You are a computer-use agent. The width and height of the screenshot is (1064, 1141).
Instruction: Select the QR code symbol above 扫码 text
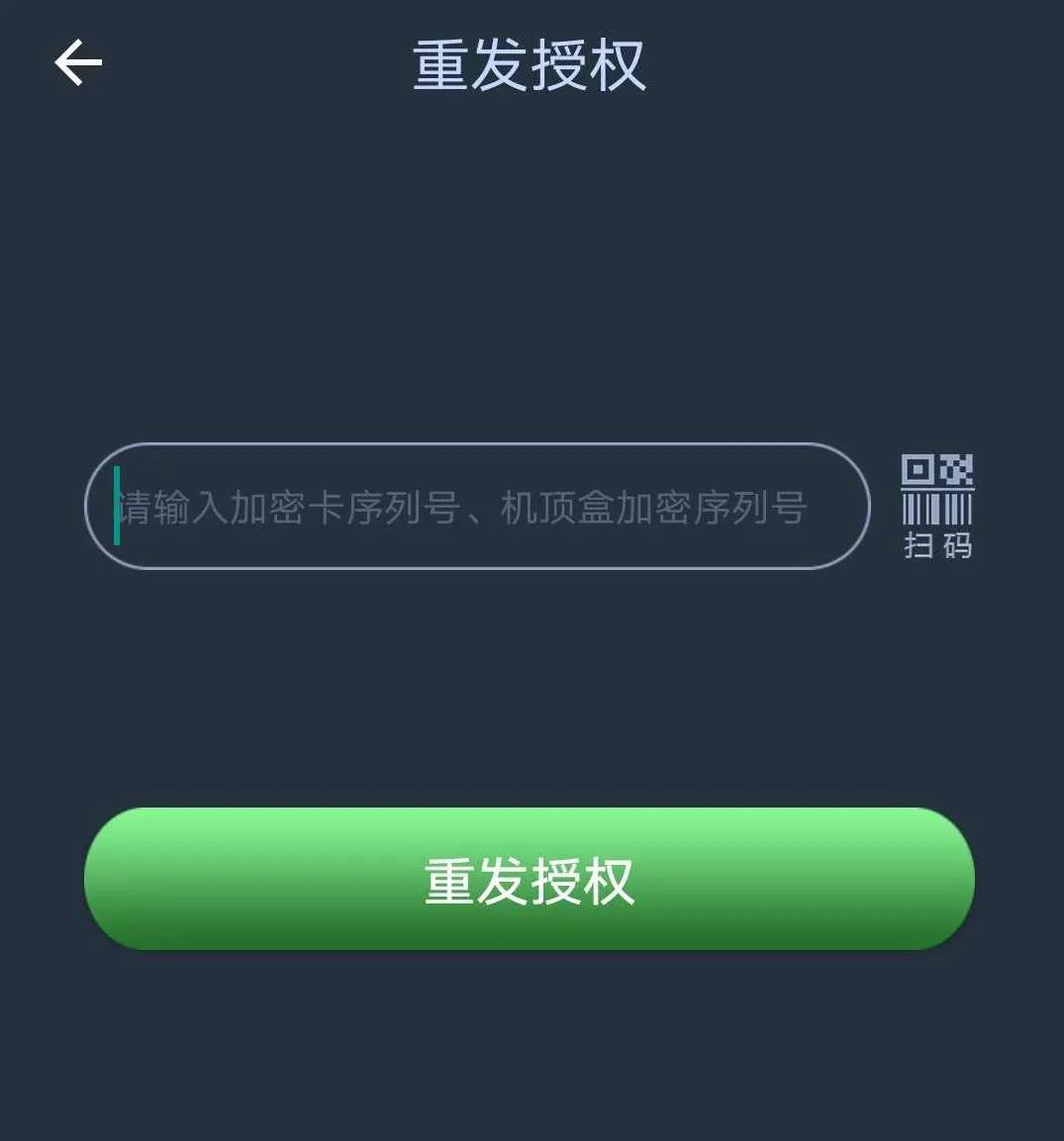pyautogui.click(x=935, y=470)
